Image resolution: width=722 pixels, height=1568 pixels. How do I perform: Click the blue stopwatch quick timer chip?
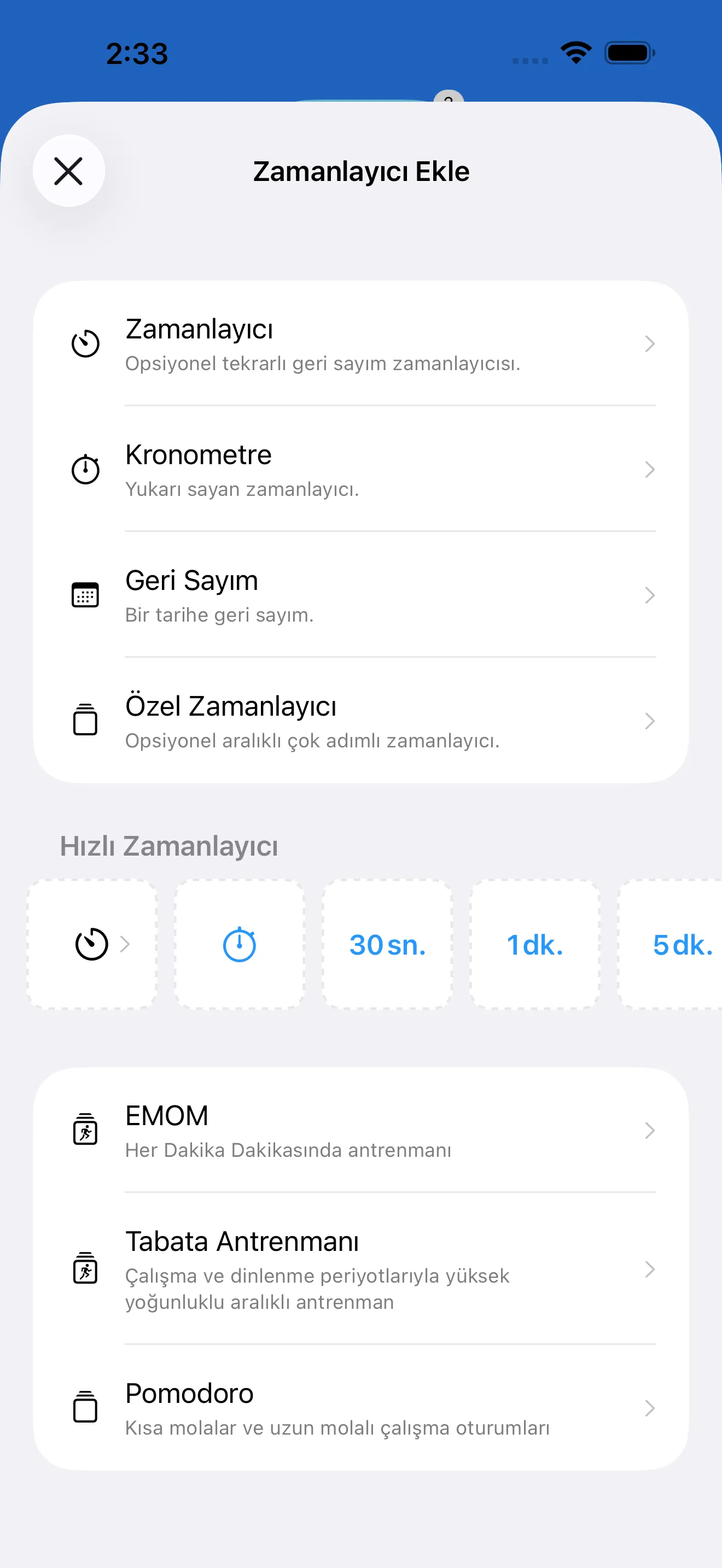(239, 944)
